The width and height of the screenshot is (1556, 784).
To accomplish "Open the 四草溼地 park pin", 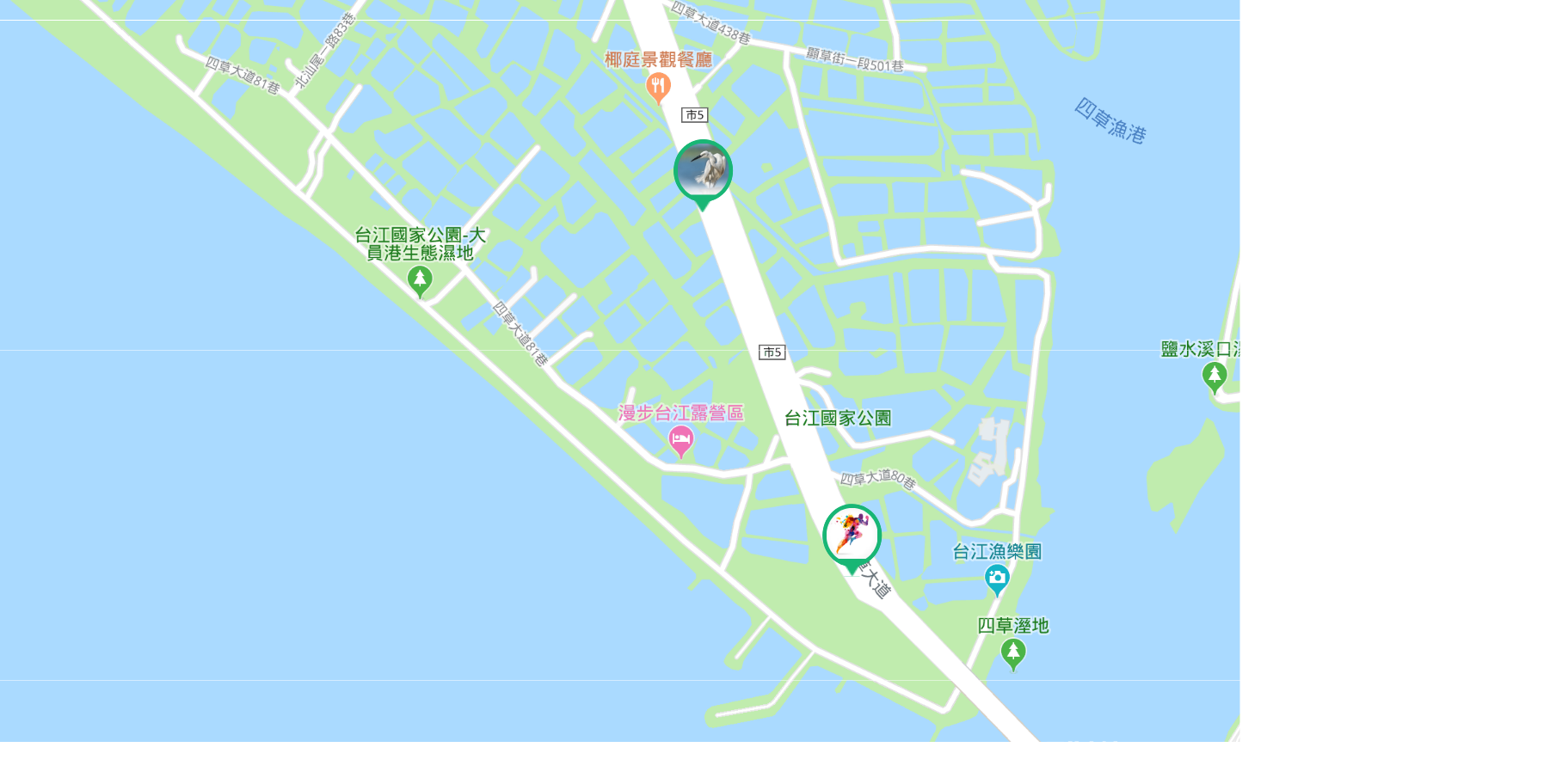I will click(x=1013, y=653).
